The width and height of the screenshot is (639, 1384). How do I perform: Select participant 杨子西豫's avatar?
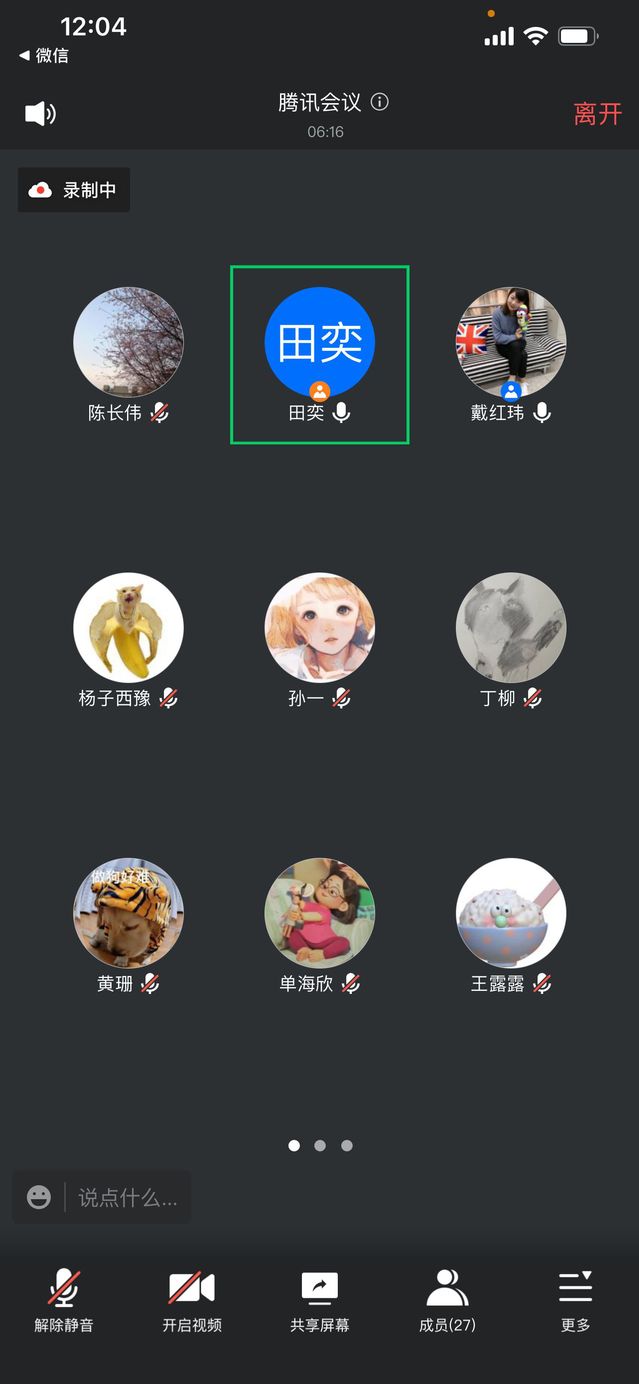[128, 627]
